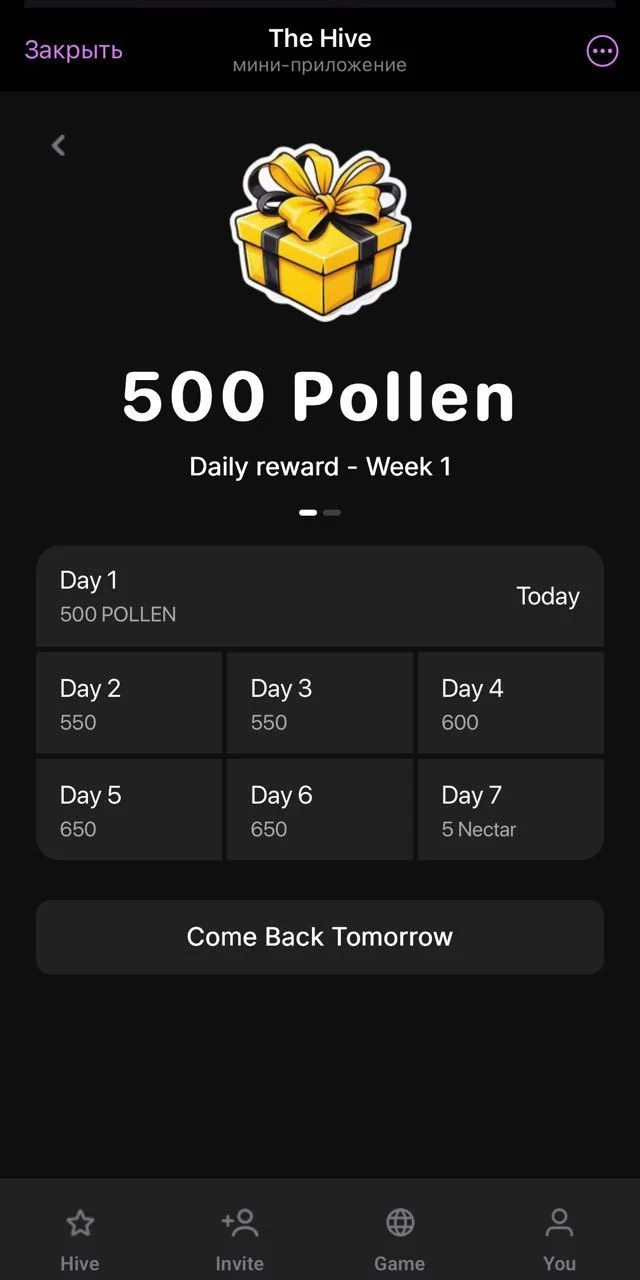Open the You profile tab

pyautogui.click(x=560, y=1240)
